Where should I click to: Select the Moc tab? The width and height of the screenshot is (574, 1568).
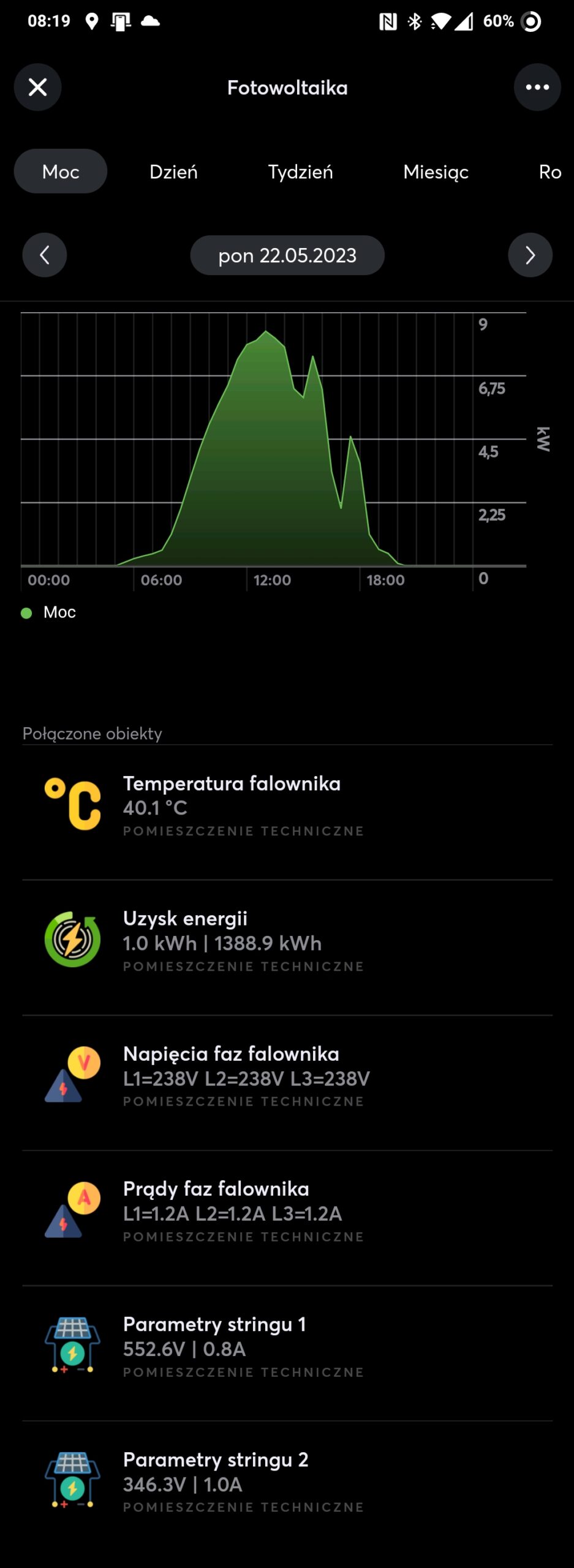(61, 171)
